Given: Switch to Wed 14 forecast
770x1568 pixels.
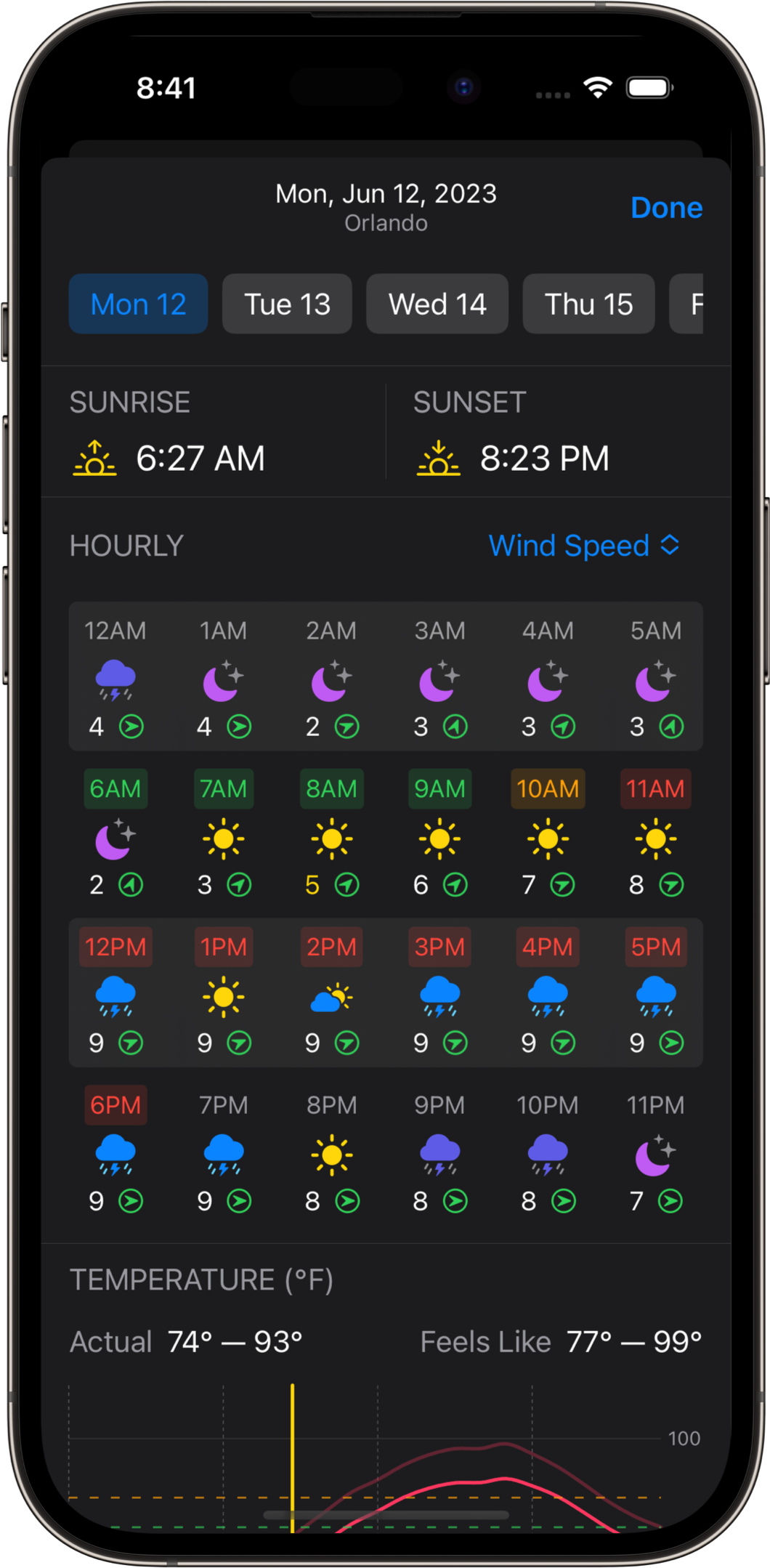Looking at the screenshot, I should coord(437,304).
